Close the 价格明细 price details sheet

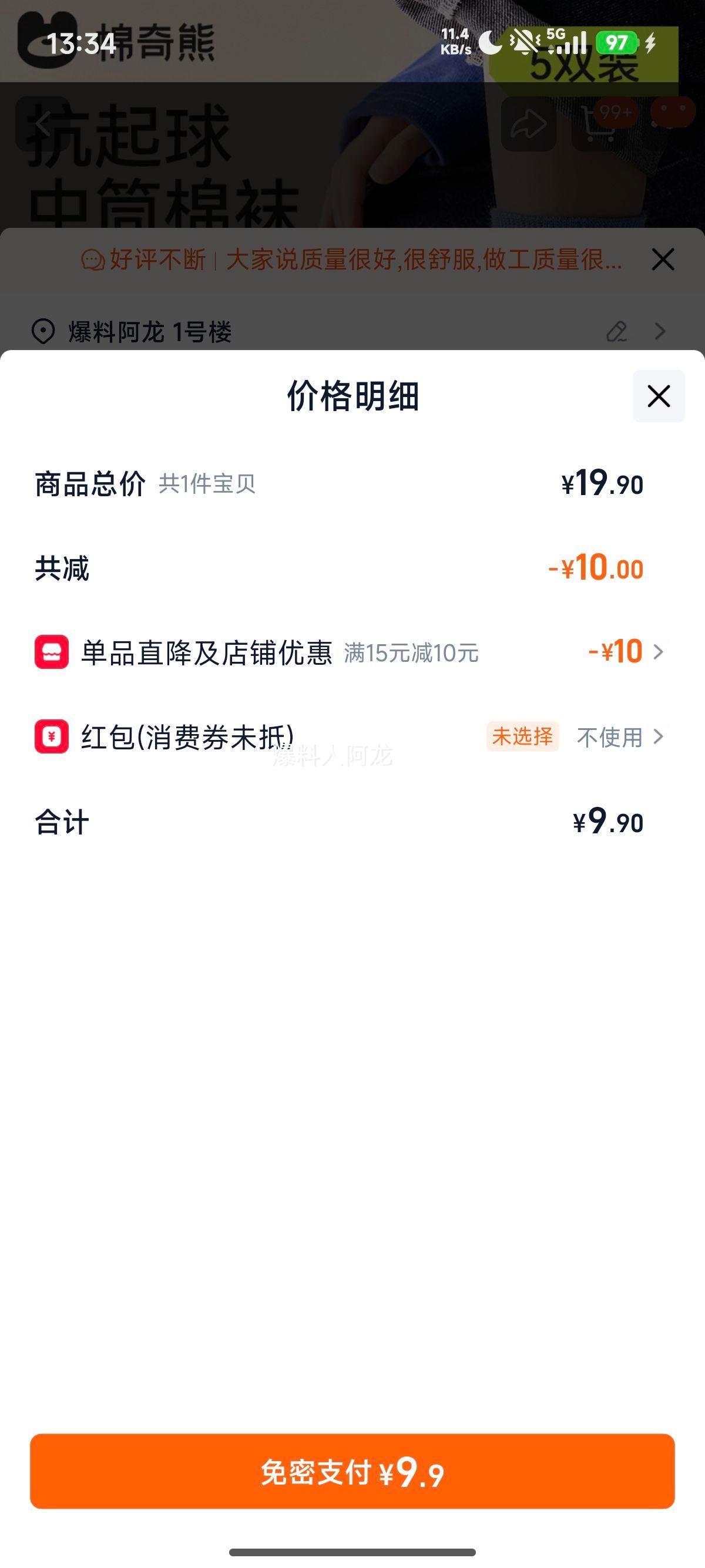point(658,396)
